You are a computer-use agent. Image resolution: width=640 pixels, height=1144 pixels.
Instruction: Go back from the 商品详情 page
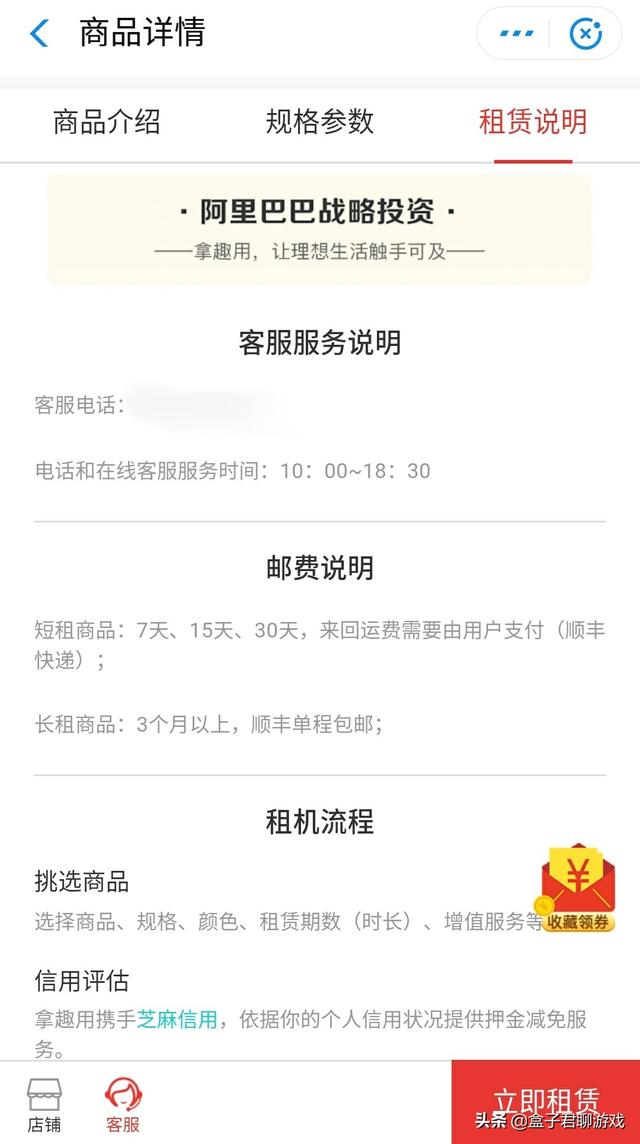tap(39, 34)
